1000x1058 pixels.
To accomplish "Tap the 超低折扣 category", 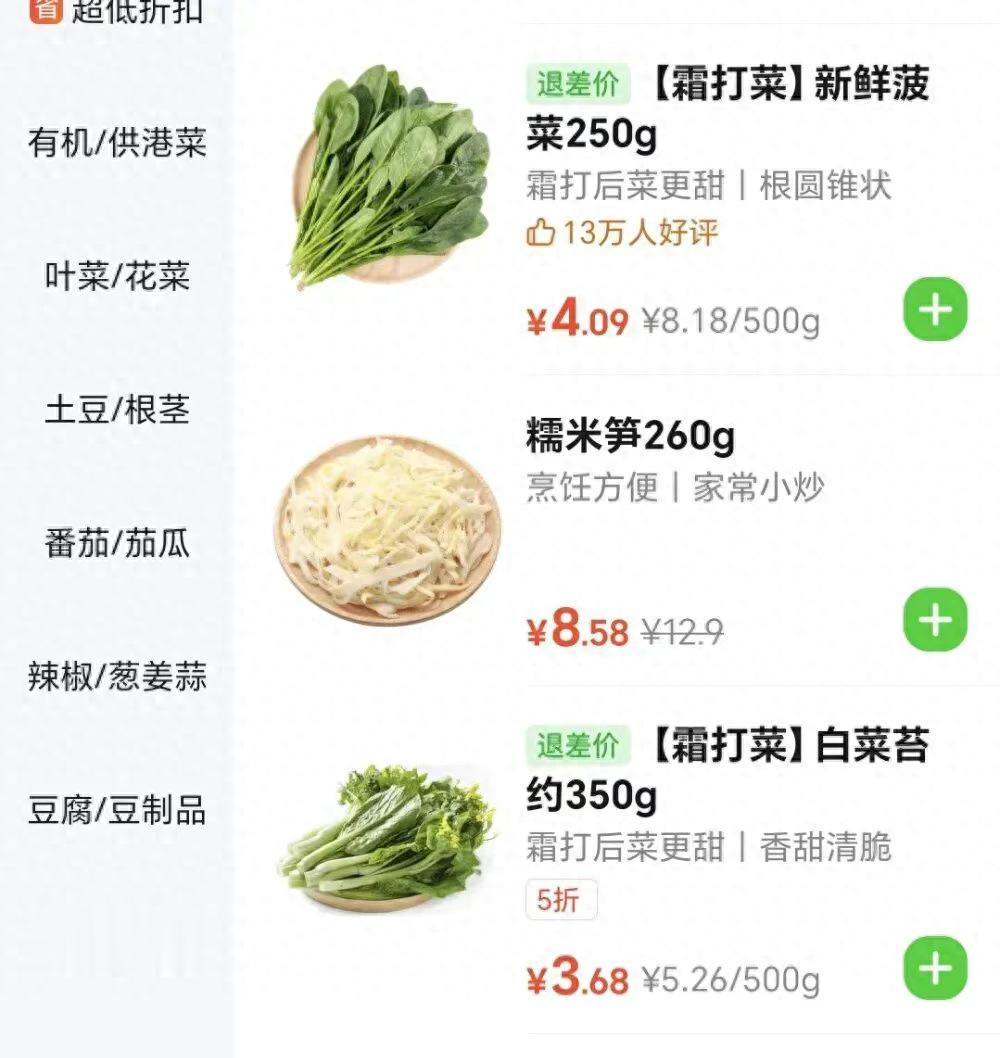I will [117, 12].
